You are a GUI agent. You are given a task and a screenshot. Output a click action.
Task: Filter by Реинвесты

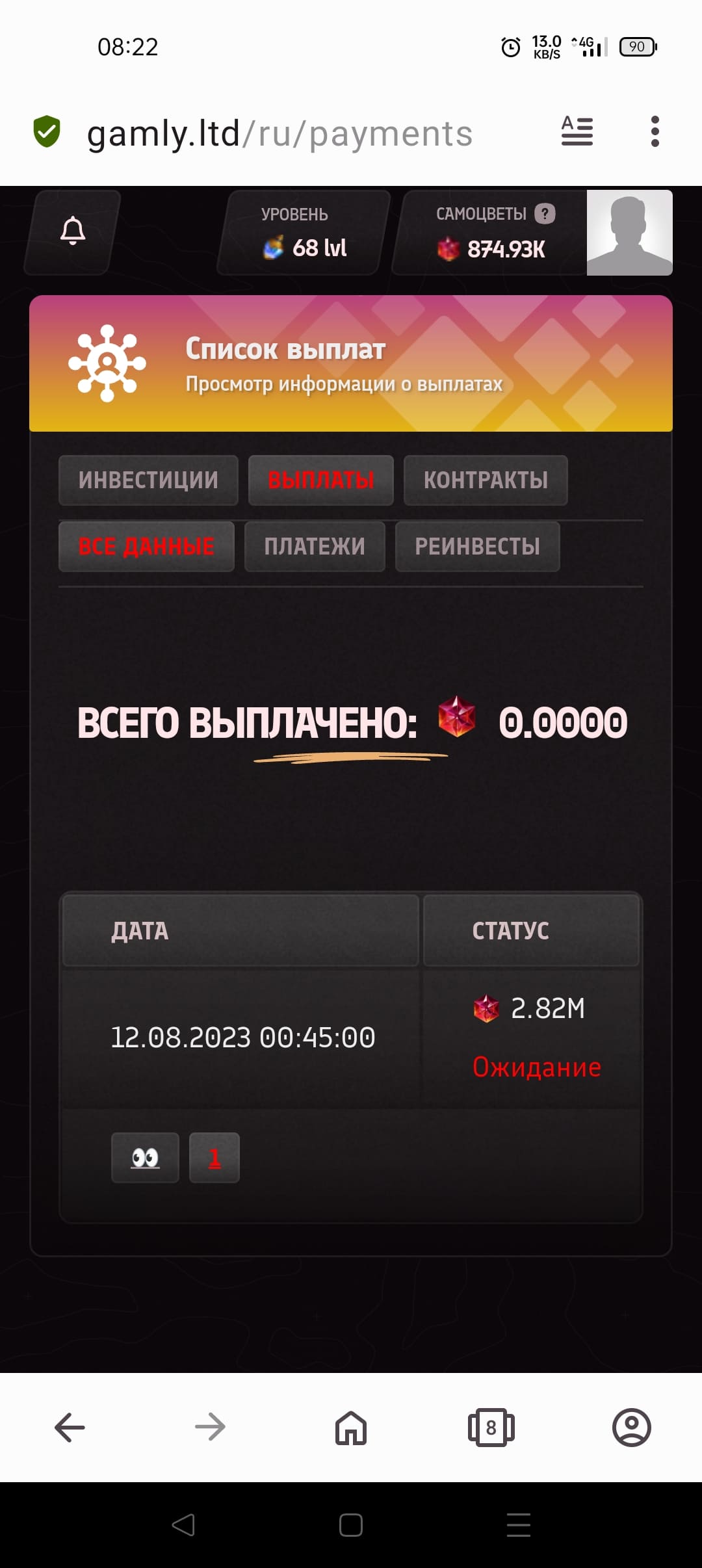point(477,547)
